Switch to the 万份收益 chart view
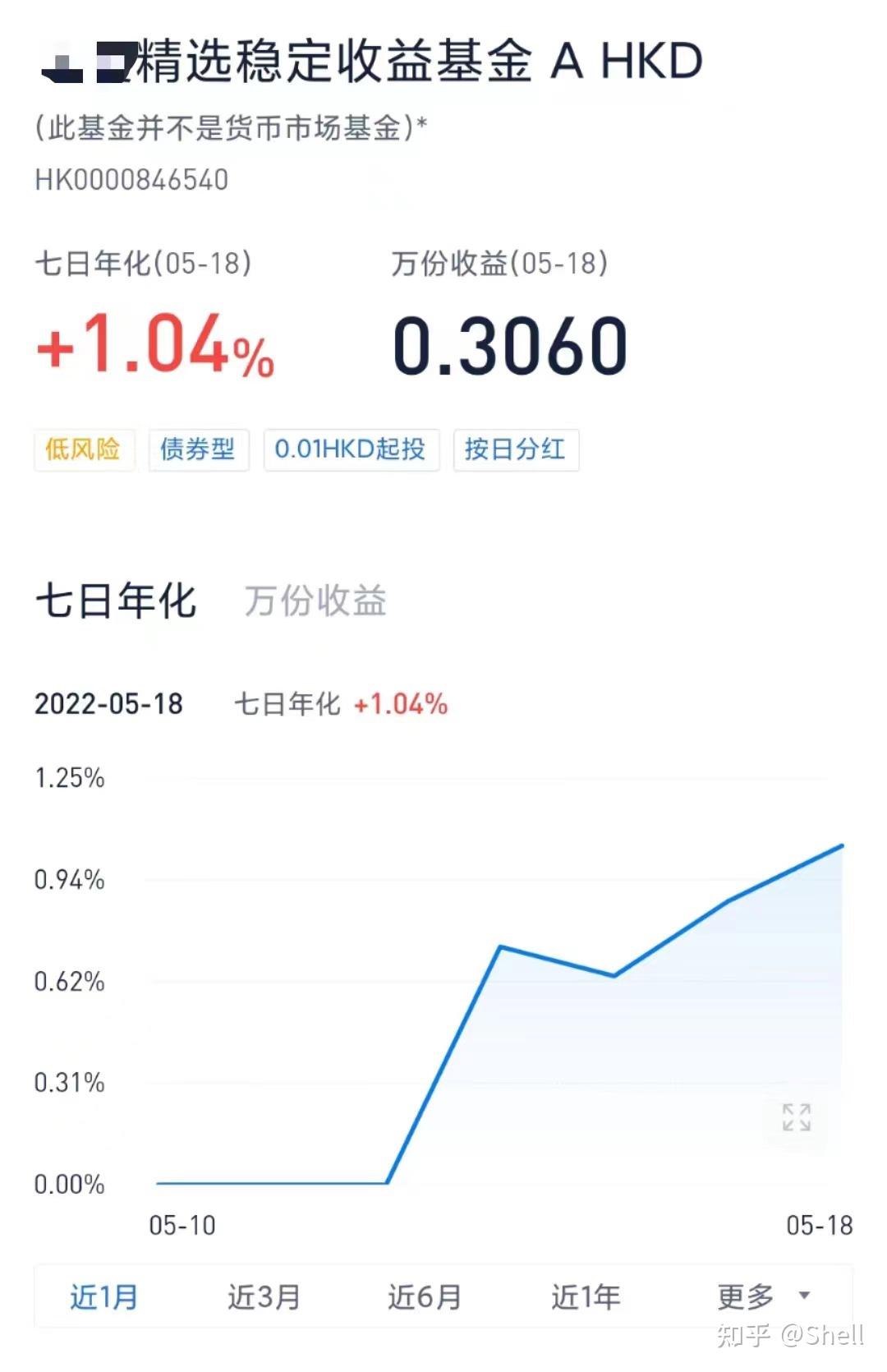The height and width of the screenshot is (1372, 887). pyautogui.click(x=315, y=601)
